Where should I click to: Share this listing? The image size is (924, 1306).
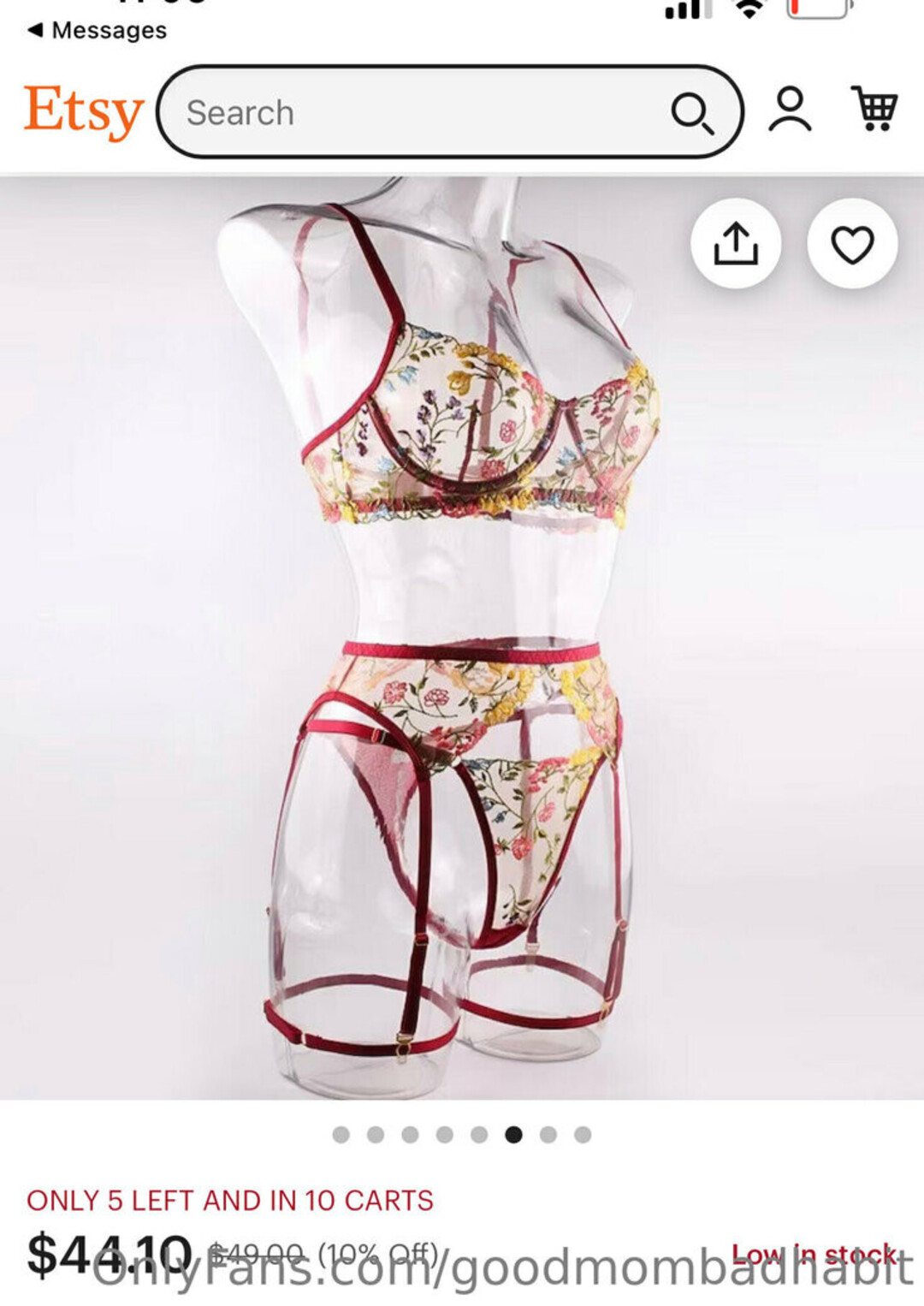point(735,244)
